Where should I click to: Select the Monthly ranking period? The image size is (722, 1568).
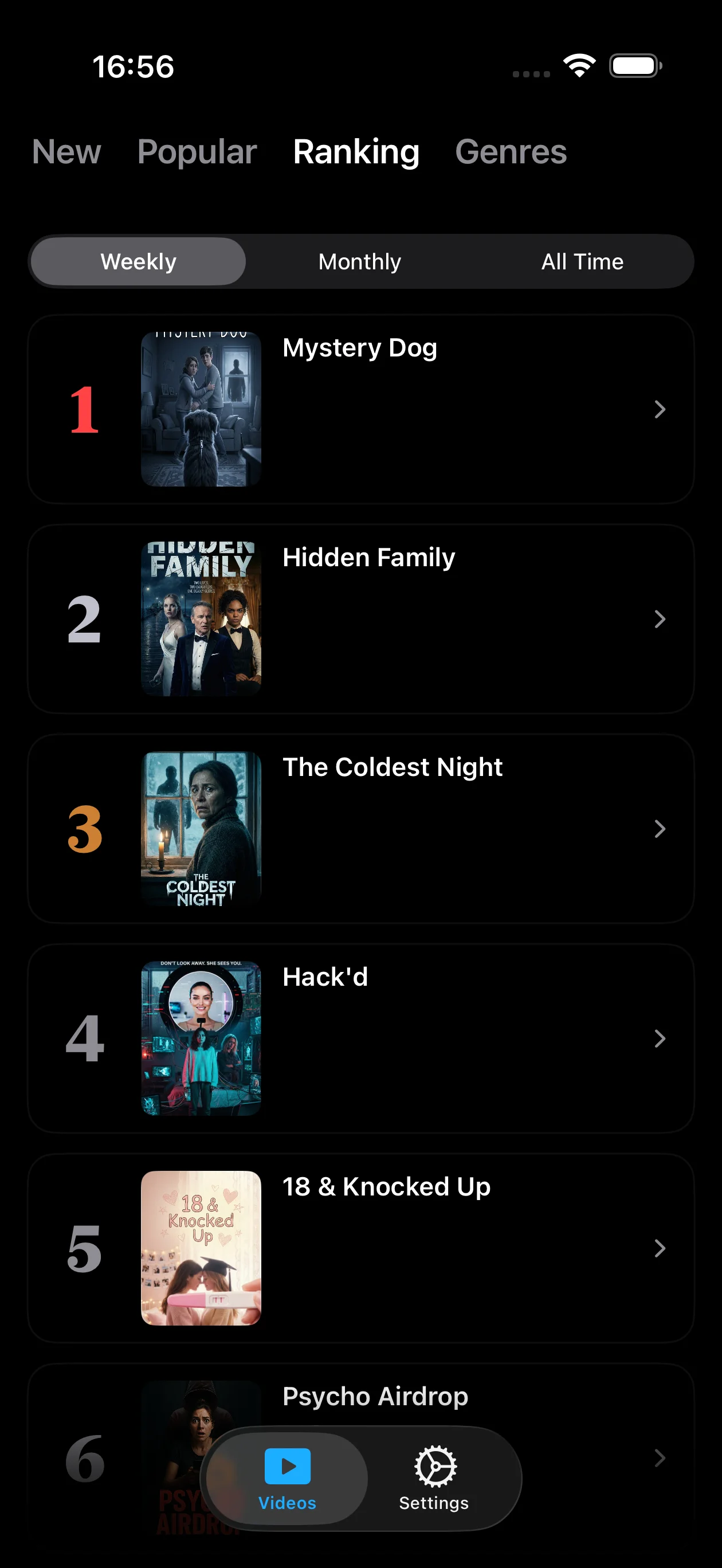tap(360, 262)
